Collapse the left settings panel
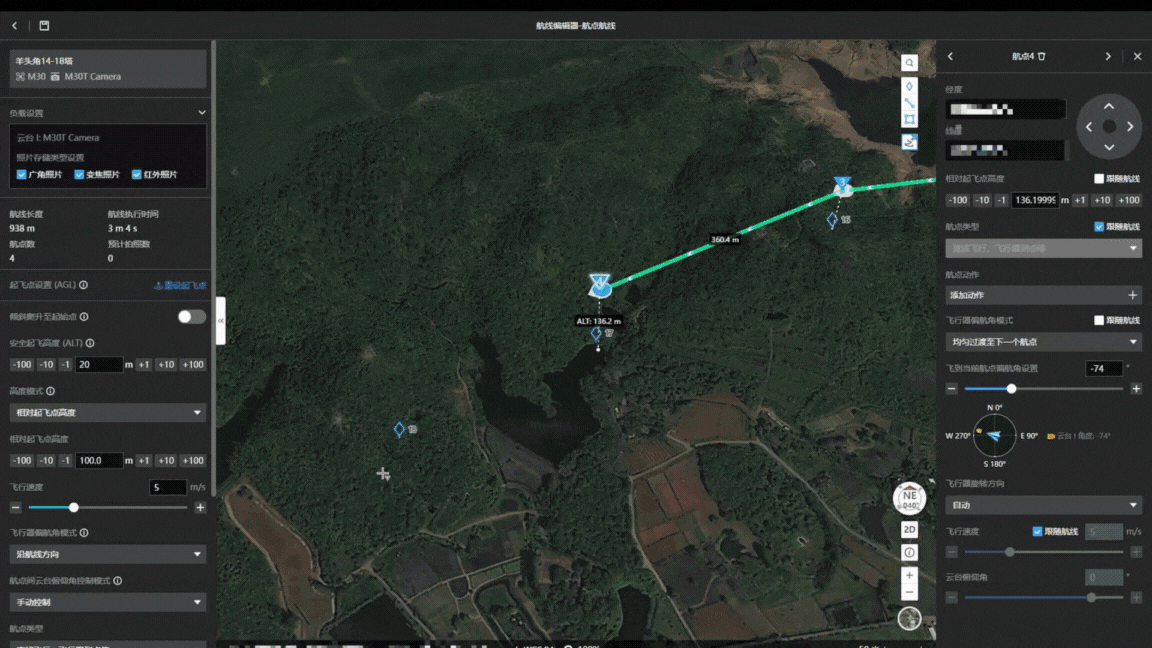Screen dimensions: 1152x648 coord(220,321)
